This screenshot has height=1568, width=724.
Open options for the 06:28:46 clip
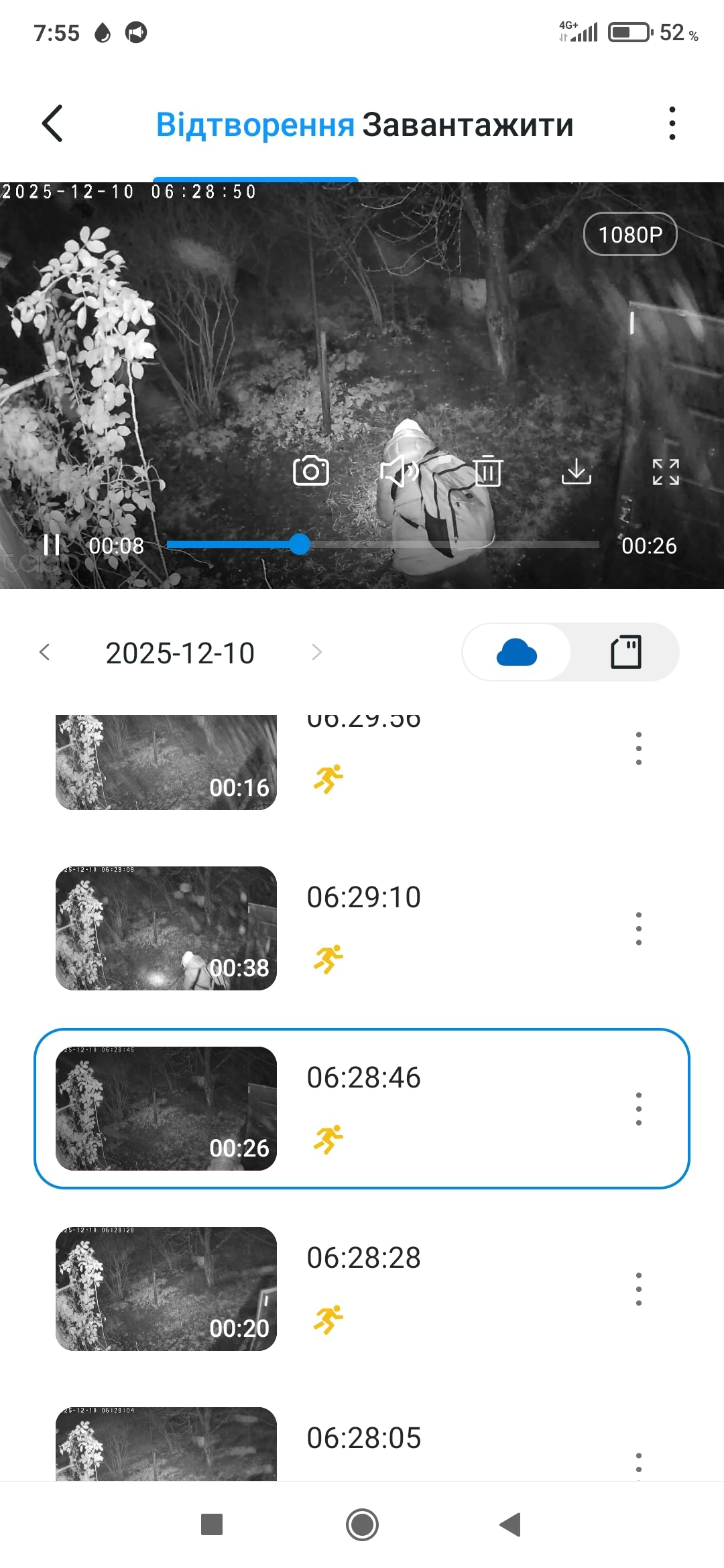639,1109
